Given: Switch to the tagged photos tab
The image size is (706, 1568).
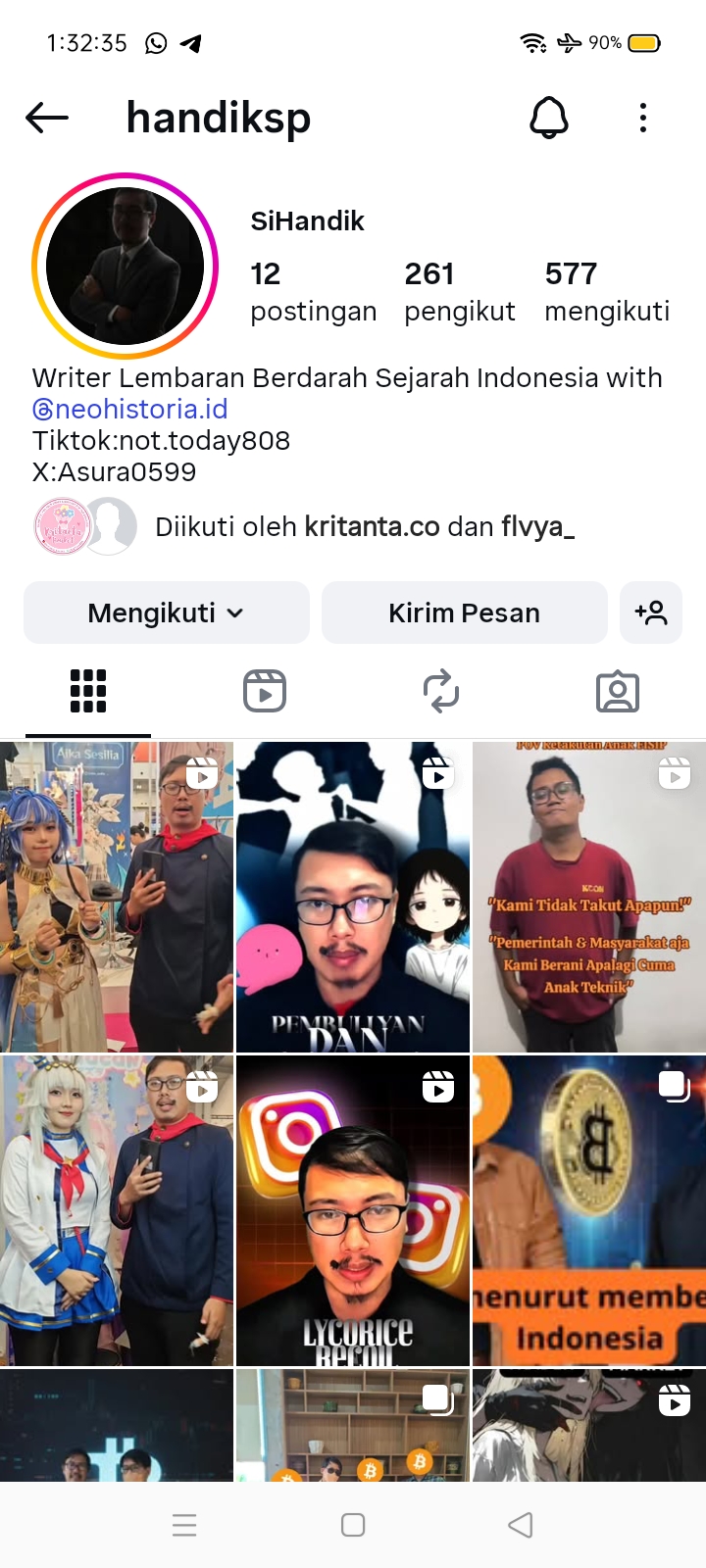Looking at the screenshot, I should (618, 691).
